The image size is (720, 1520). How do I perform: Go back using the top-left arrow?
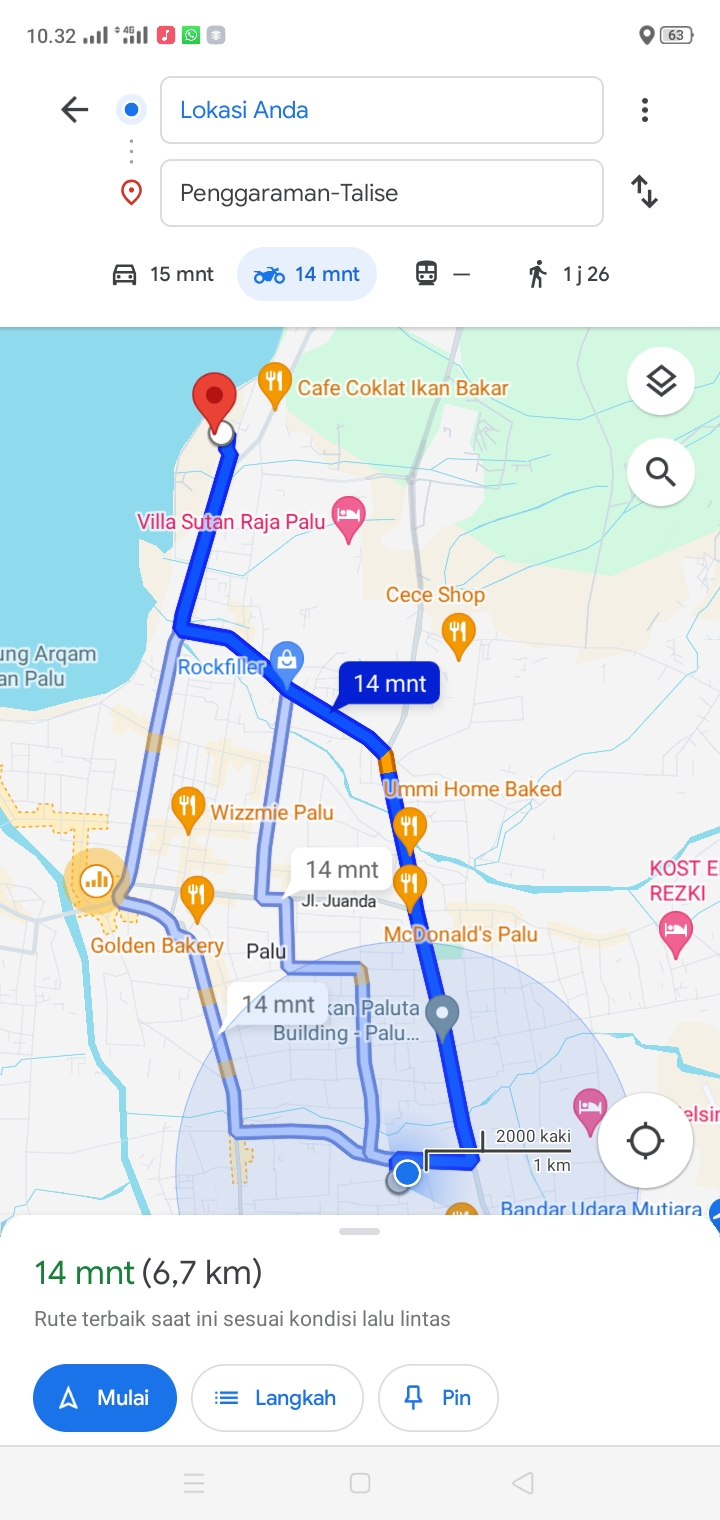75,110
